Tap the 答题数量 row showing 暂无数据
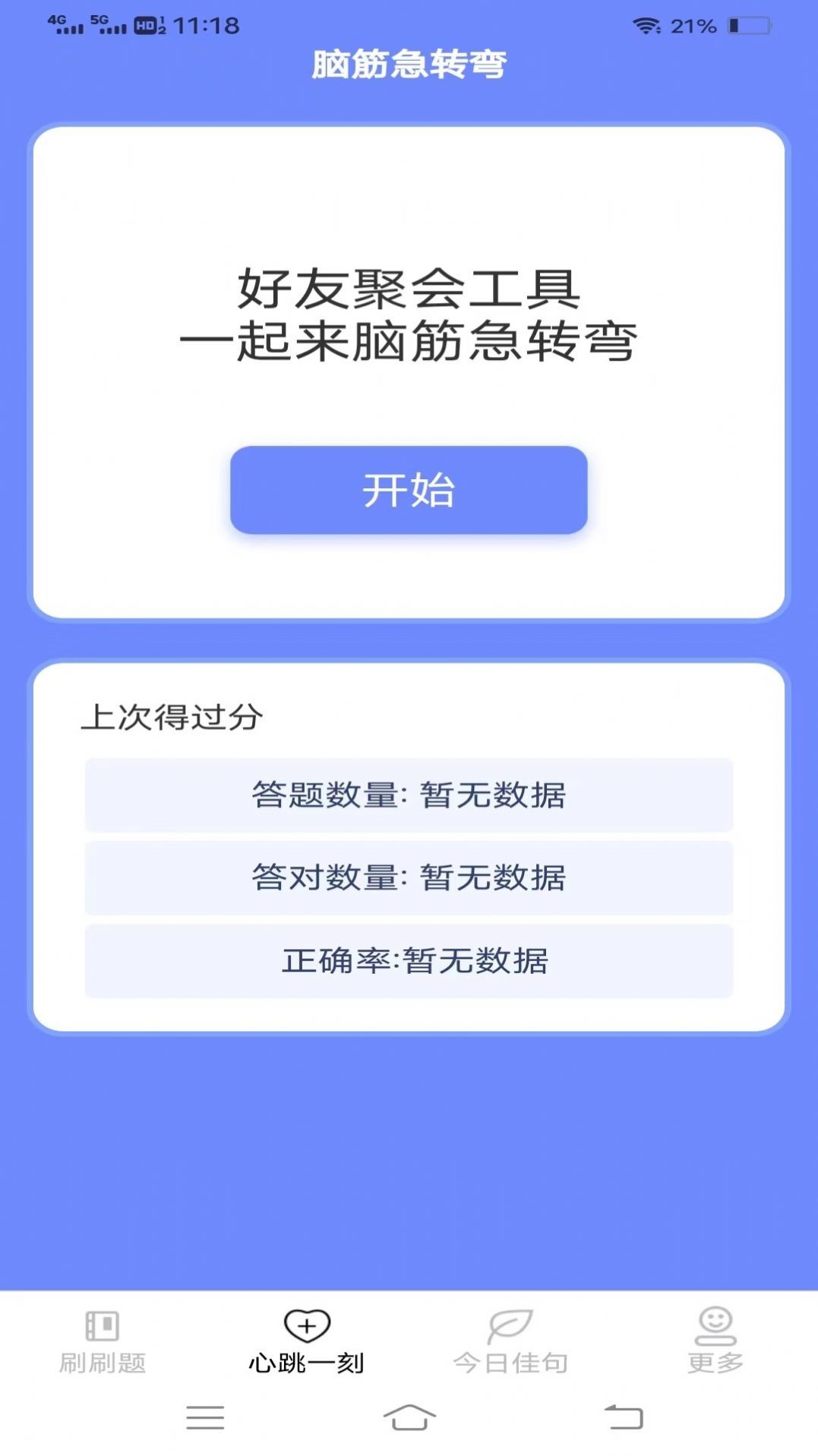 click(x=409, y=796)
